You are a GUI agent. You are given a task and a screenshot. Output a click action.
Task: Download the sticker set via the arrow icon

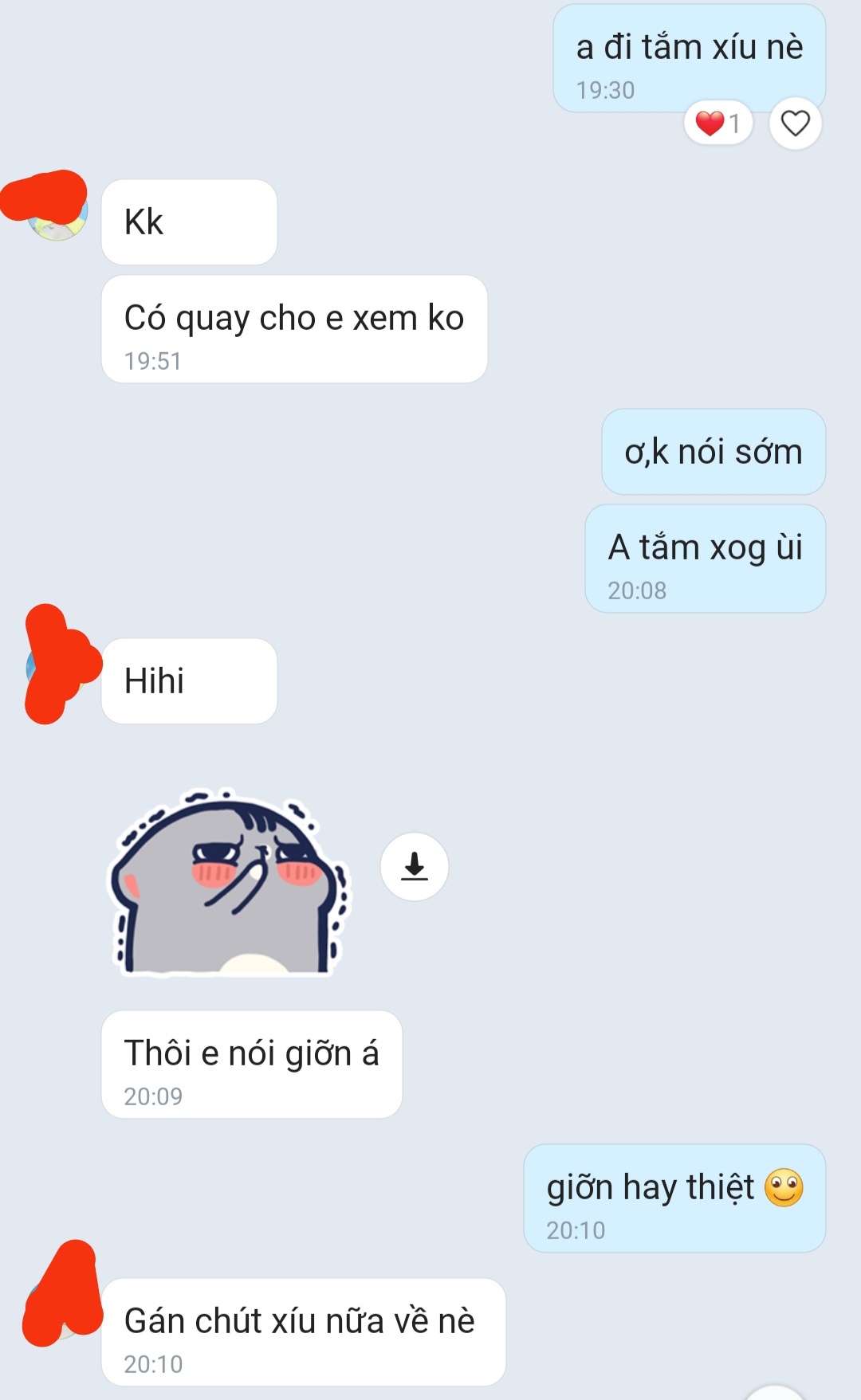click(x=414, y=866)
